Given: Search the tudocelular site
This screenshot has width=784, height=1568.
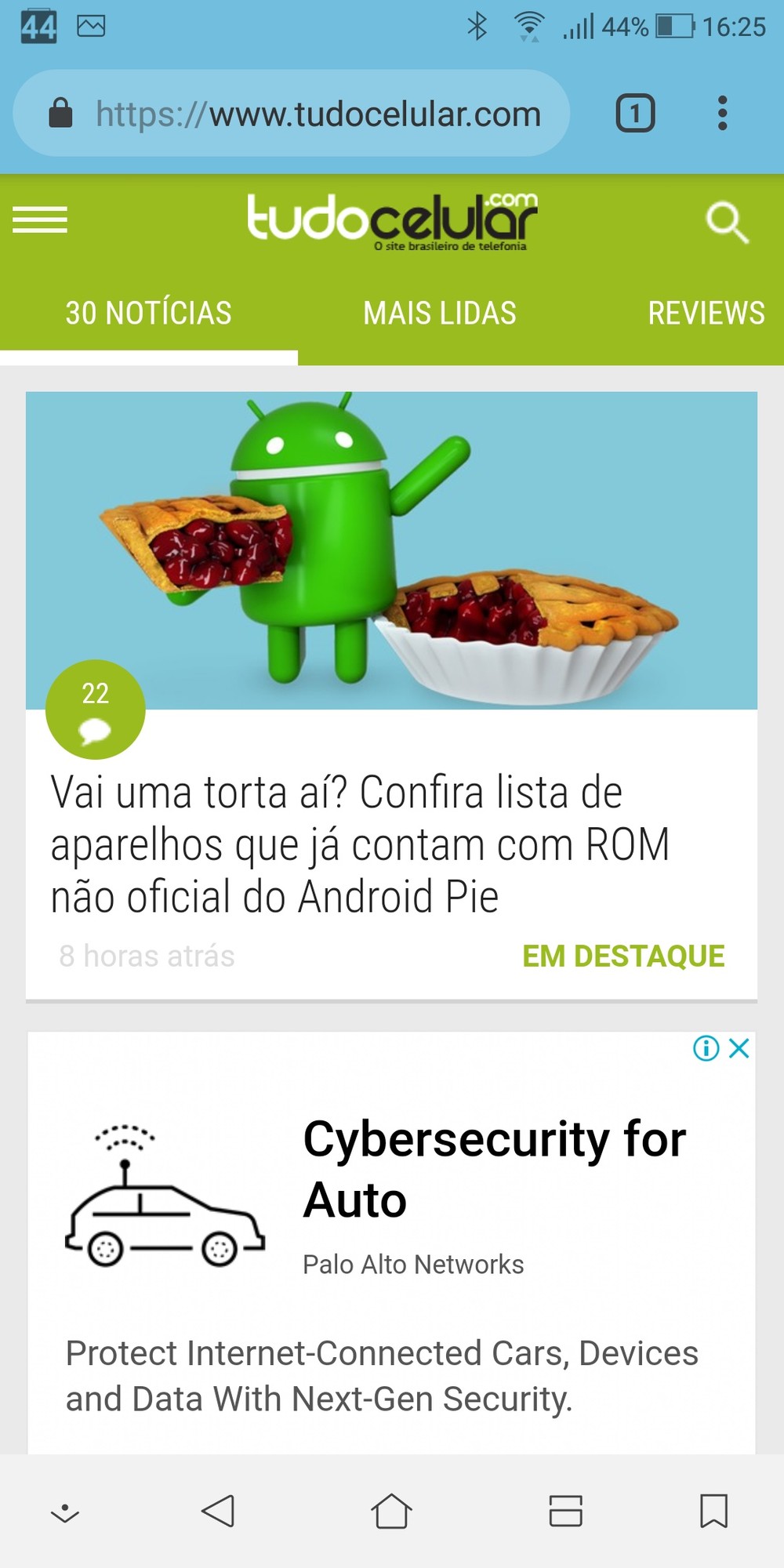Looking at the screenshot, I should [727, 223].
